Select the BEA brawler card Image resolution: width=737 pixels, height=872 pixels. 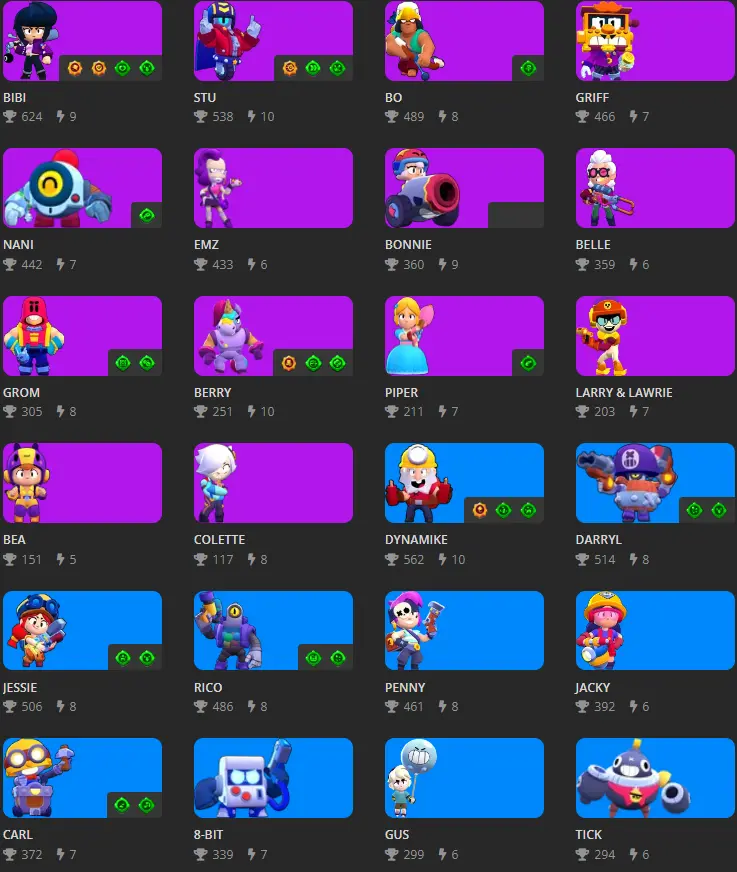coord(82,483)
